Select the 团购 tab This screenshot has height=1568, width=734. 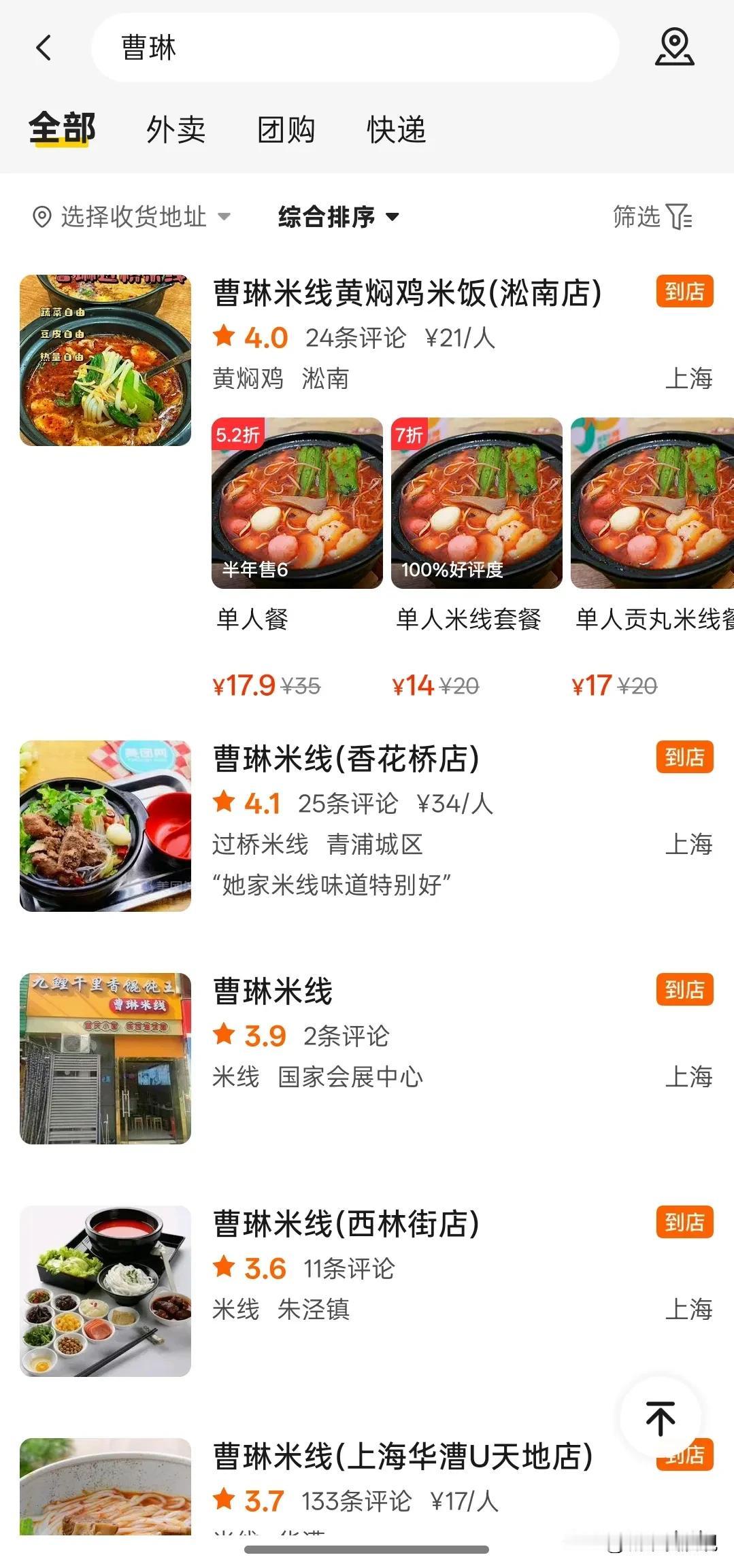coord(286,129)
